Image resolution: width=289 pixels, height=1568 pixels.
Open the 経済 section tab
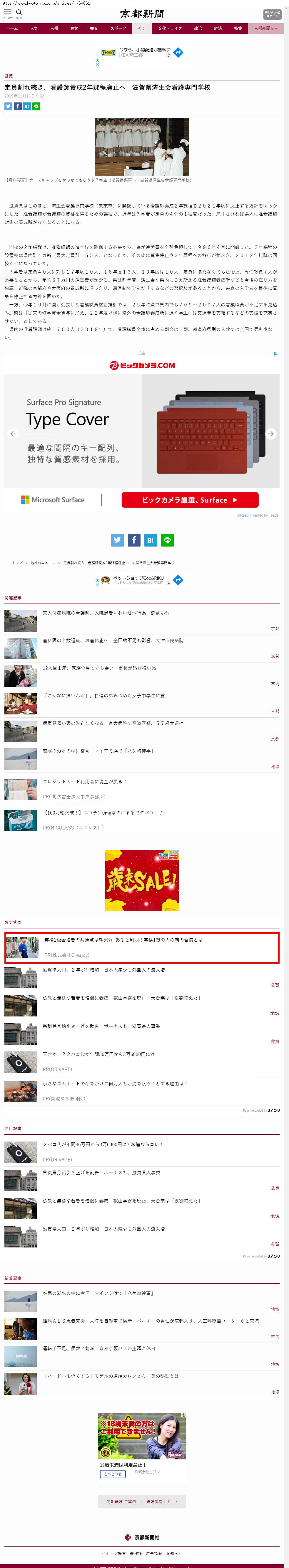tap(218, 28)
